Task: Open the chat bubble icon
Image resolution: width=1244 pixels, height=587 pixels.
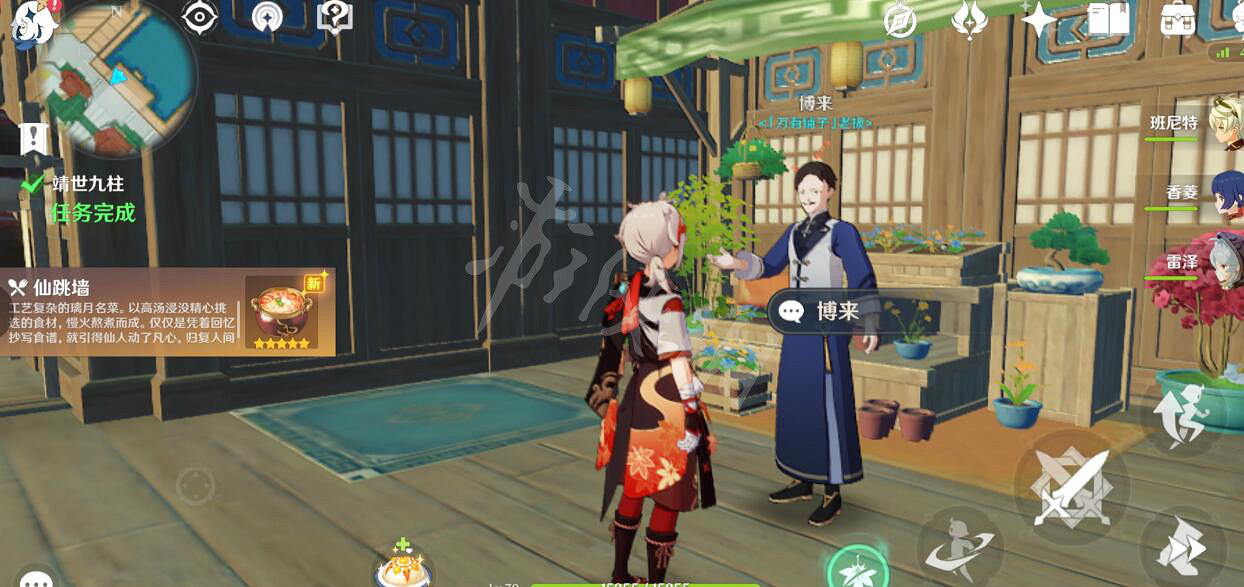Action: coord(37,578)
